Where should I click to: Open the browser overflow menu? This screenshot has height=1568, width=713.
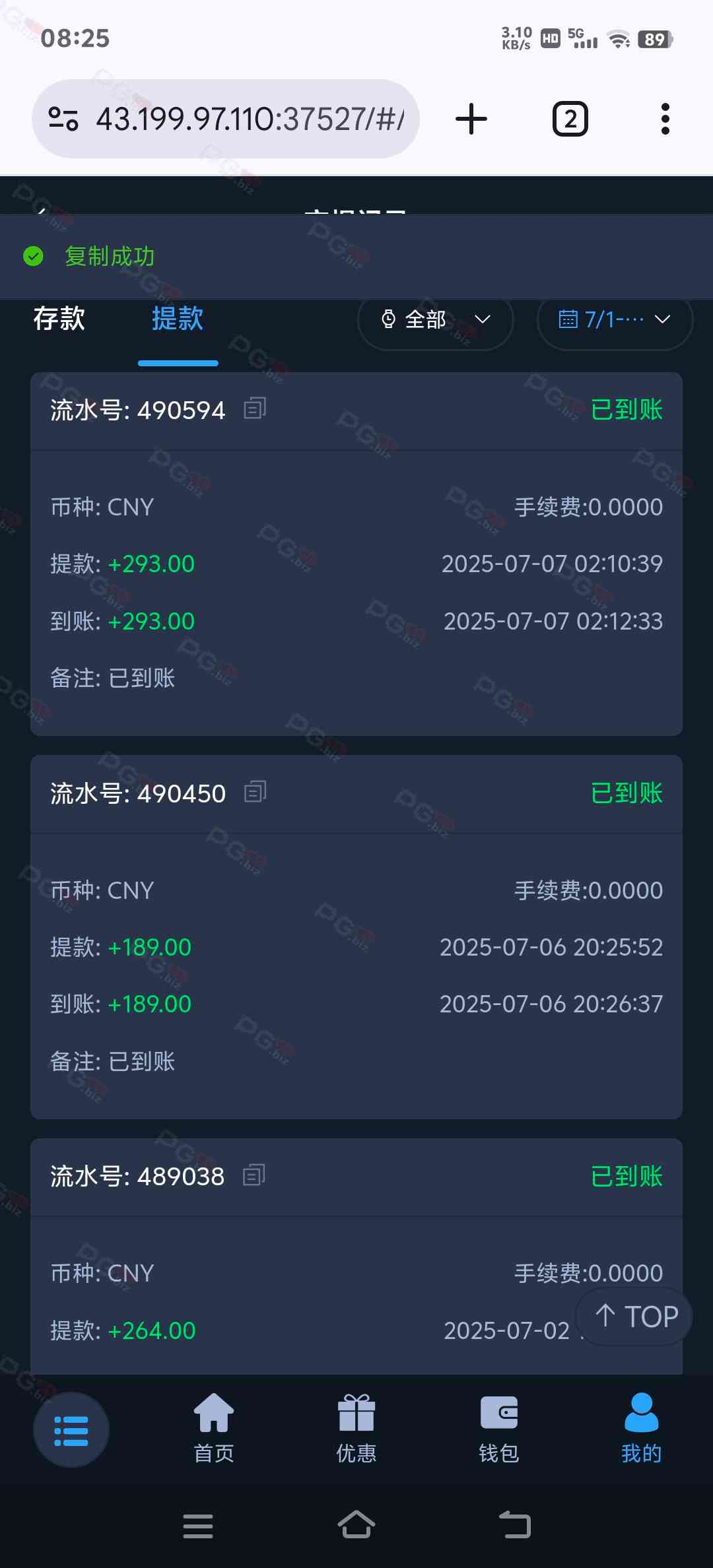pos(665,119)
